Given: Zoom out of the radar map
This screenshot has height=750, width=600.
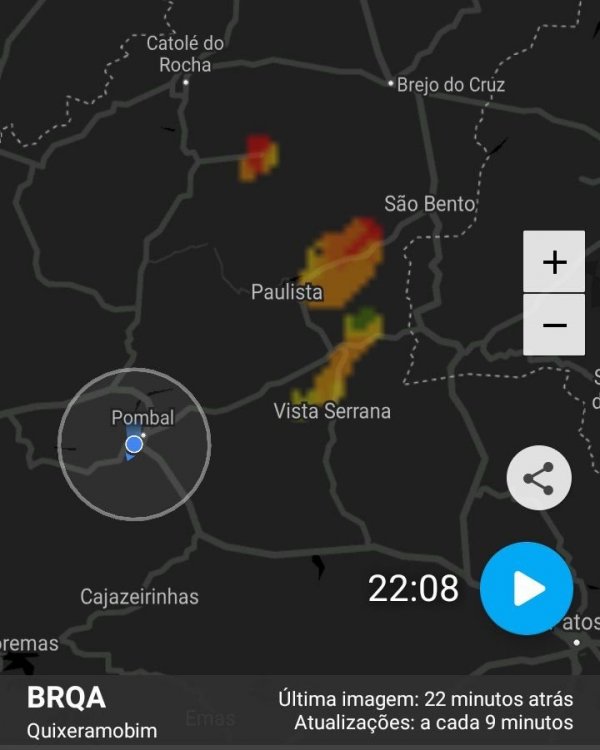Looking at the screenshot, I should [x=554, y=325].
